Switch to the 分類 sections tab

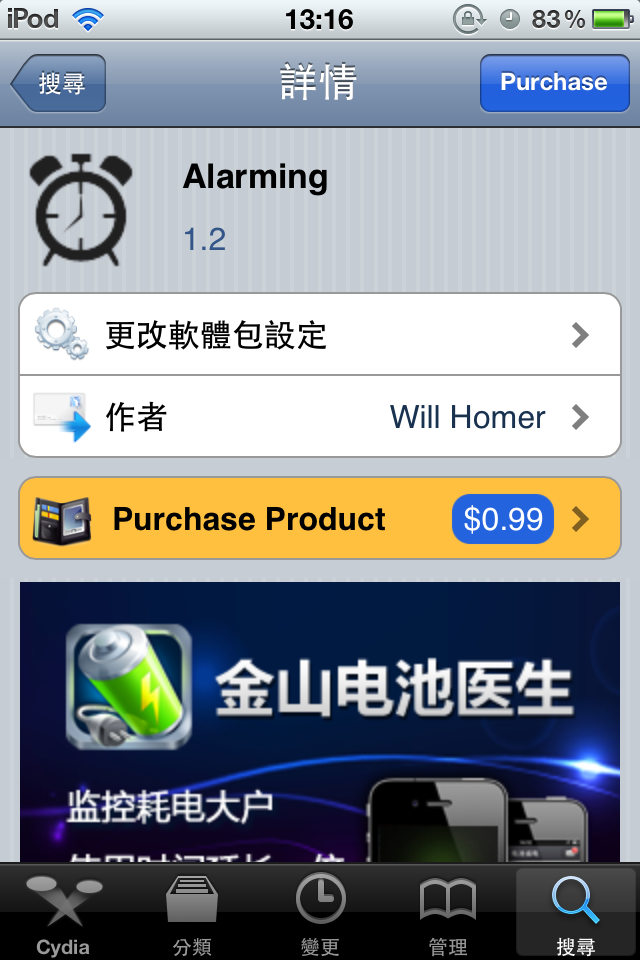click(192, 912)
